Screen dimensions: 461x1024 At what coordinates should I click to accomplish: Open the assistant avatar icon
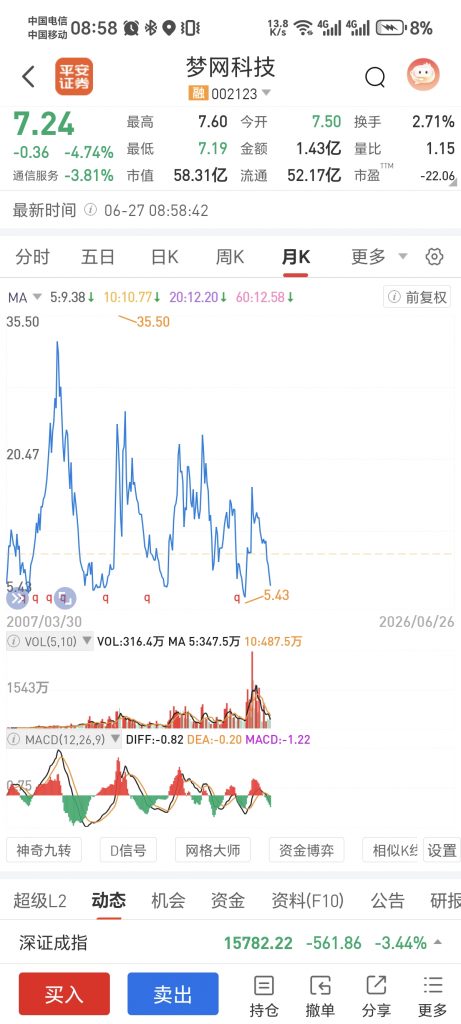coord(423,75)
